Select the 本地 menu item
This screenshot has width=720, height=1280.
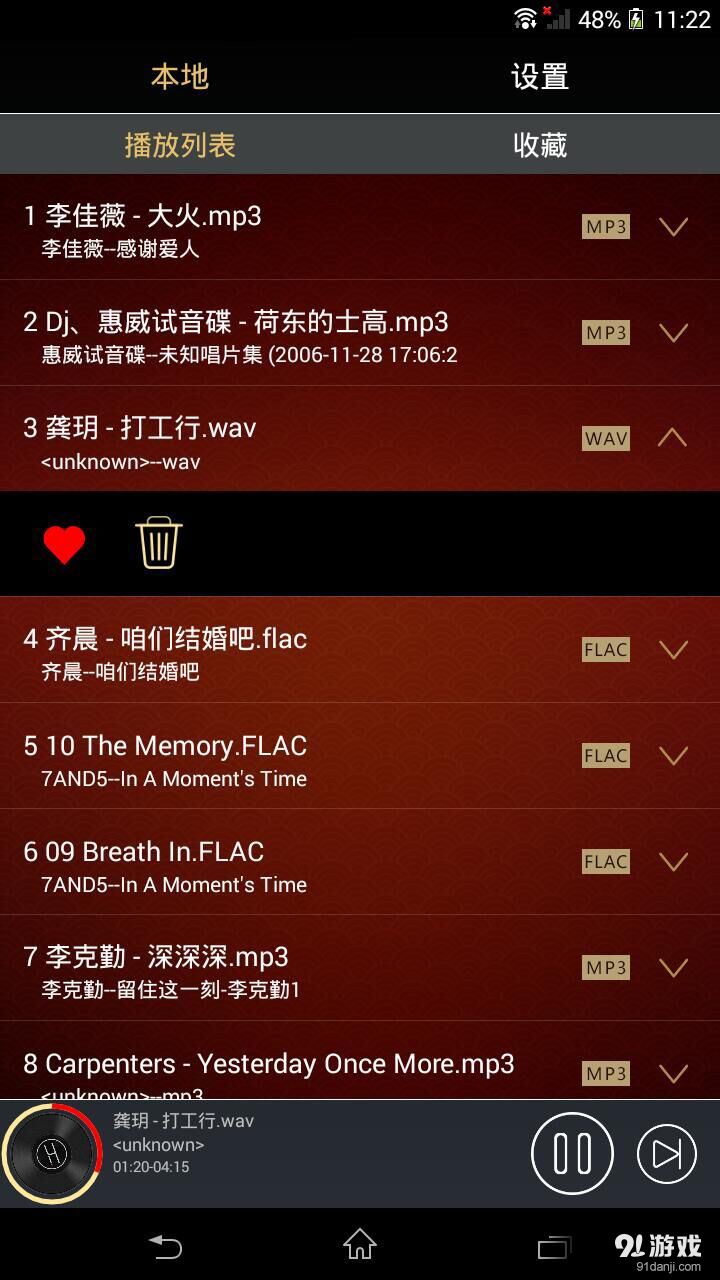click(180, 76)
